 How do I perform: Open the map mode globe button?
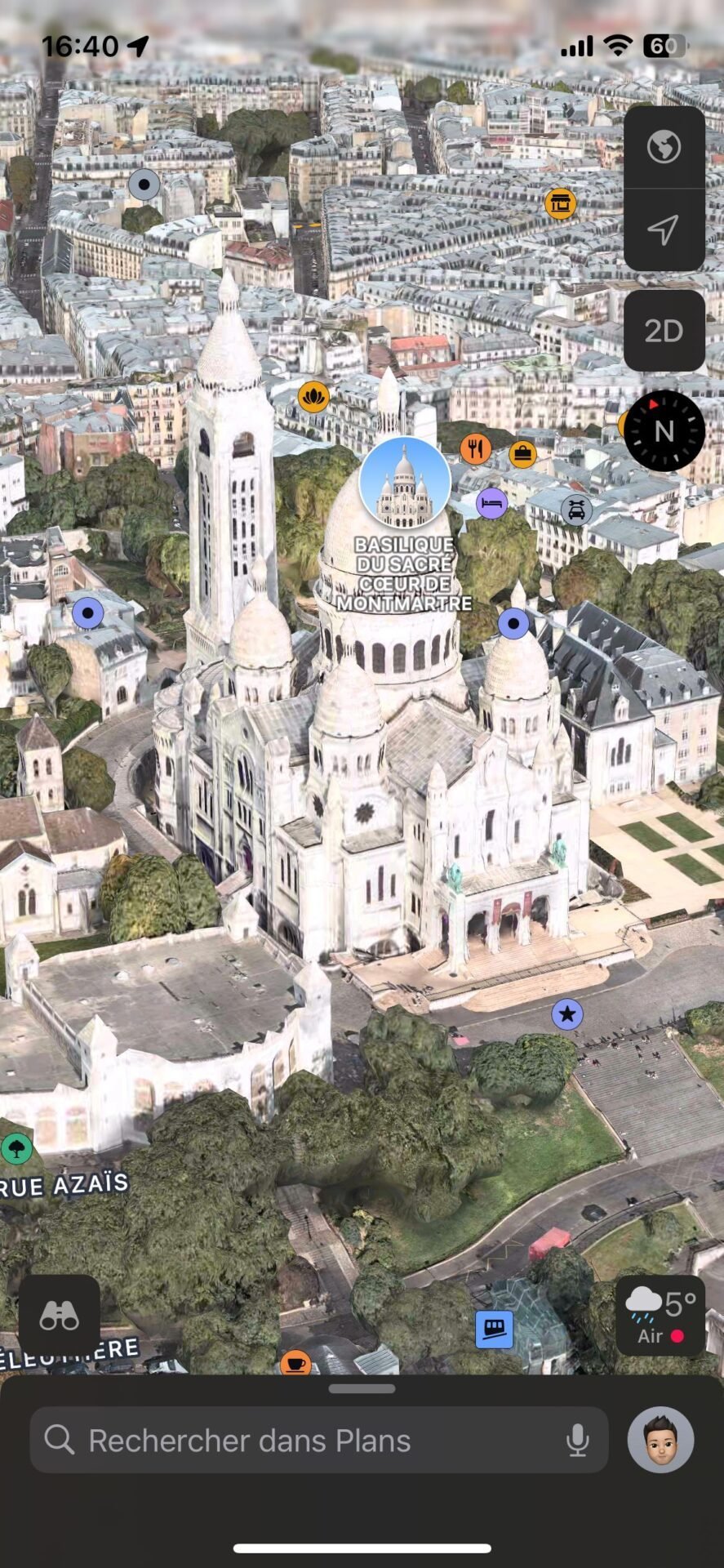(664, 148)
